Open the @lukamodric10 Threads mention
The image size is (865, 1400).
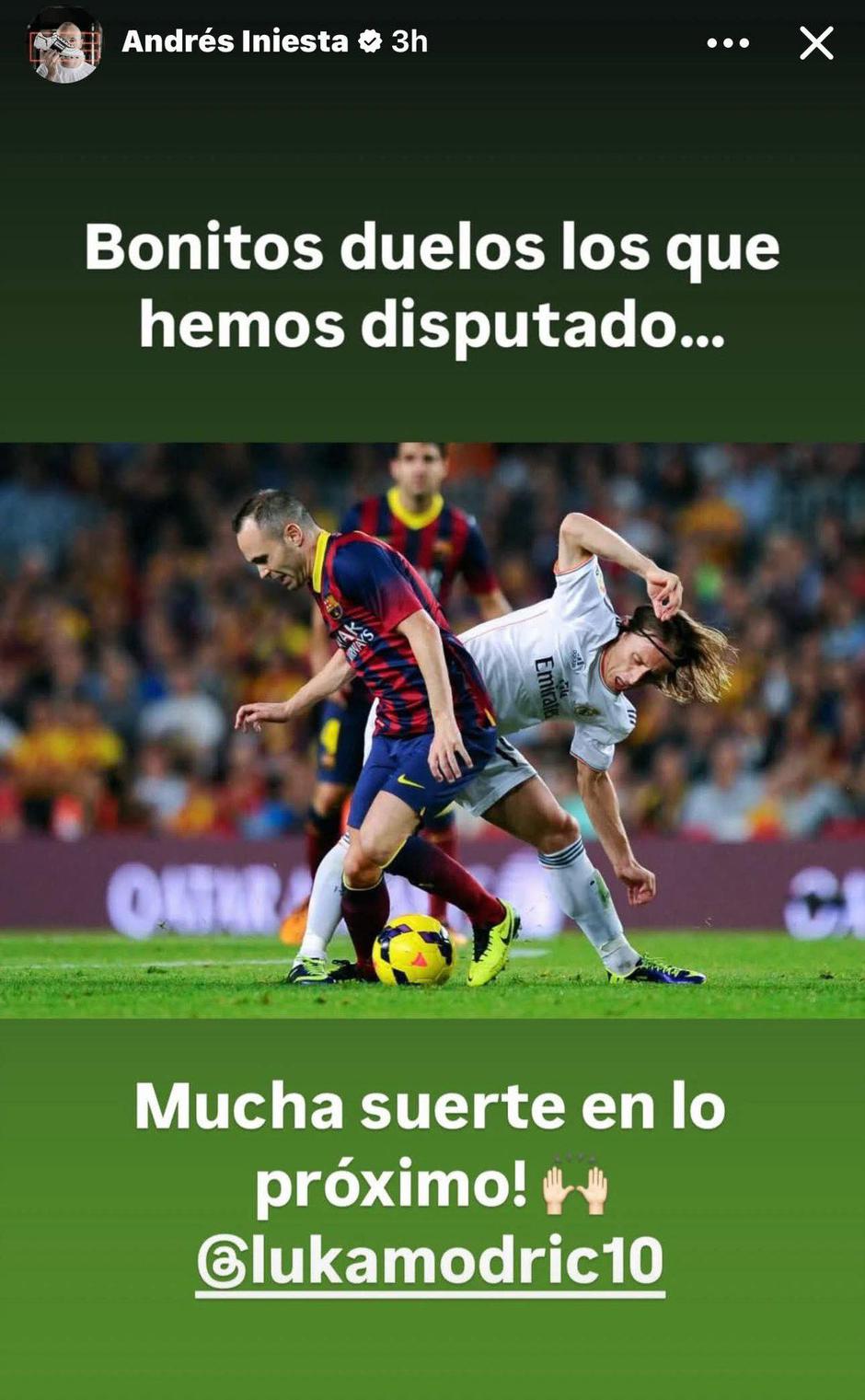pyautogui.click(x=431, y=1261)
